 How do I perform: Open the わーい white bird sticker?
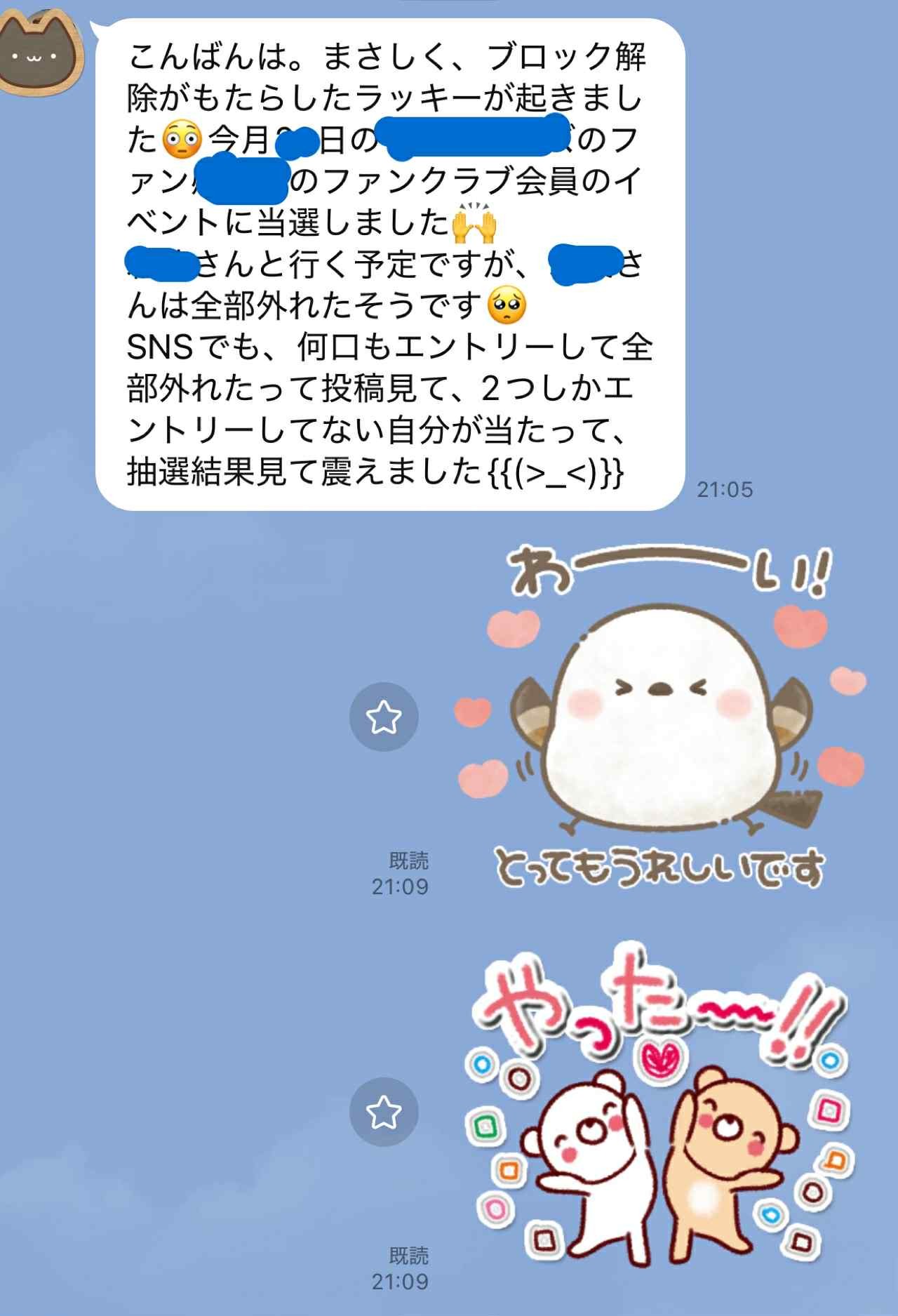[x=659, y=716]
